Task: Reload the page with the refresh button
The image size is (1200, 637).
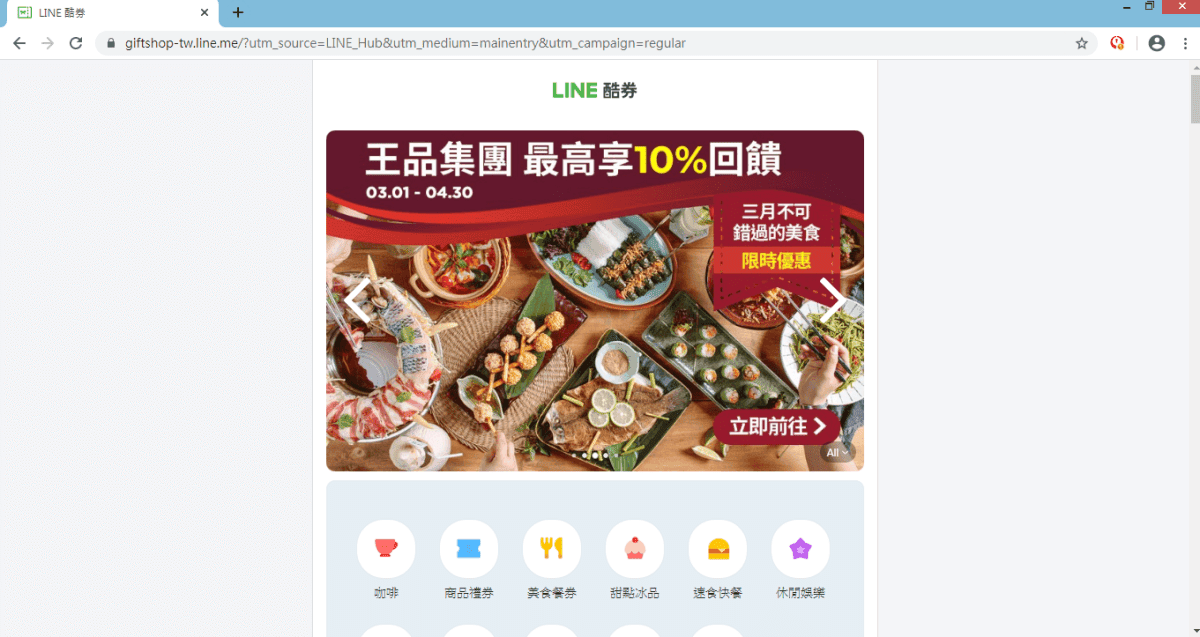Action: 75,43
